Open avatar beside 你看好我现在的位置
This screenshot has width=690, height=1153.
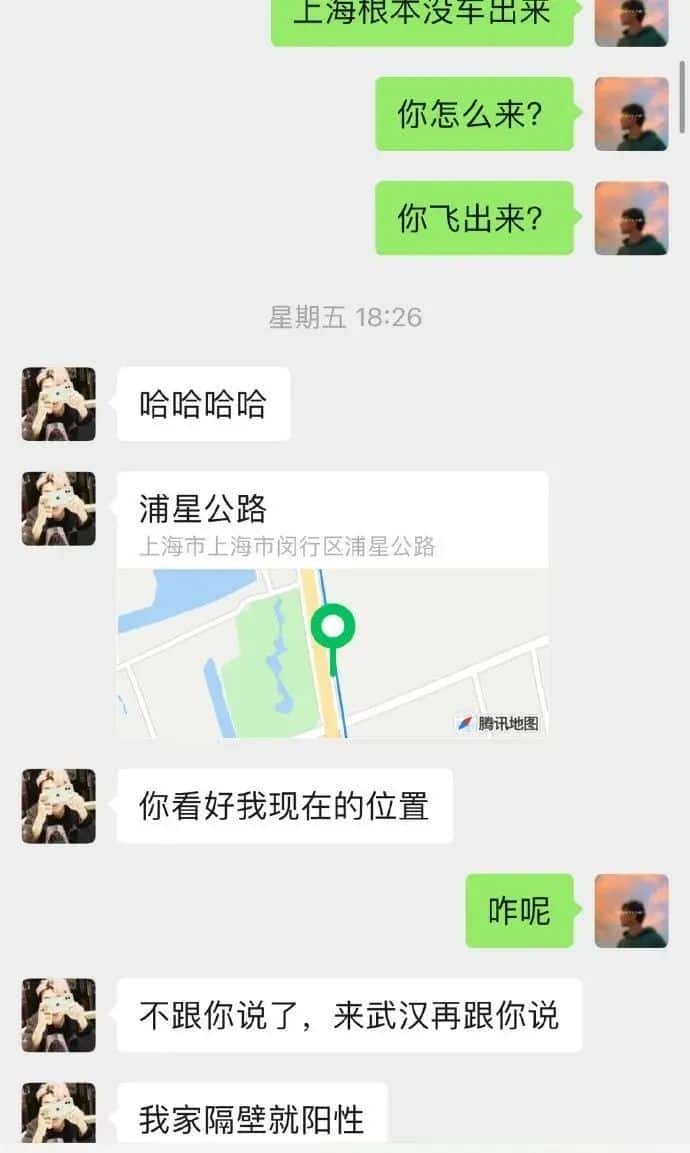tap(59, 806)
